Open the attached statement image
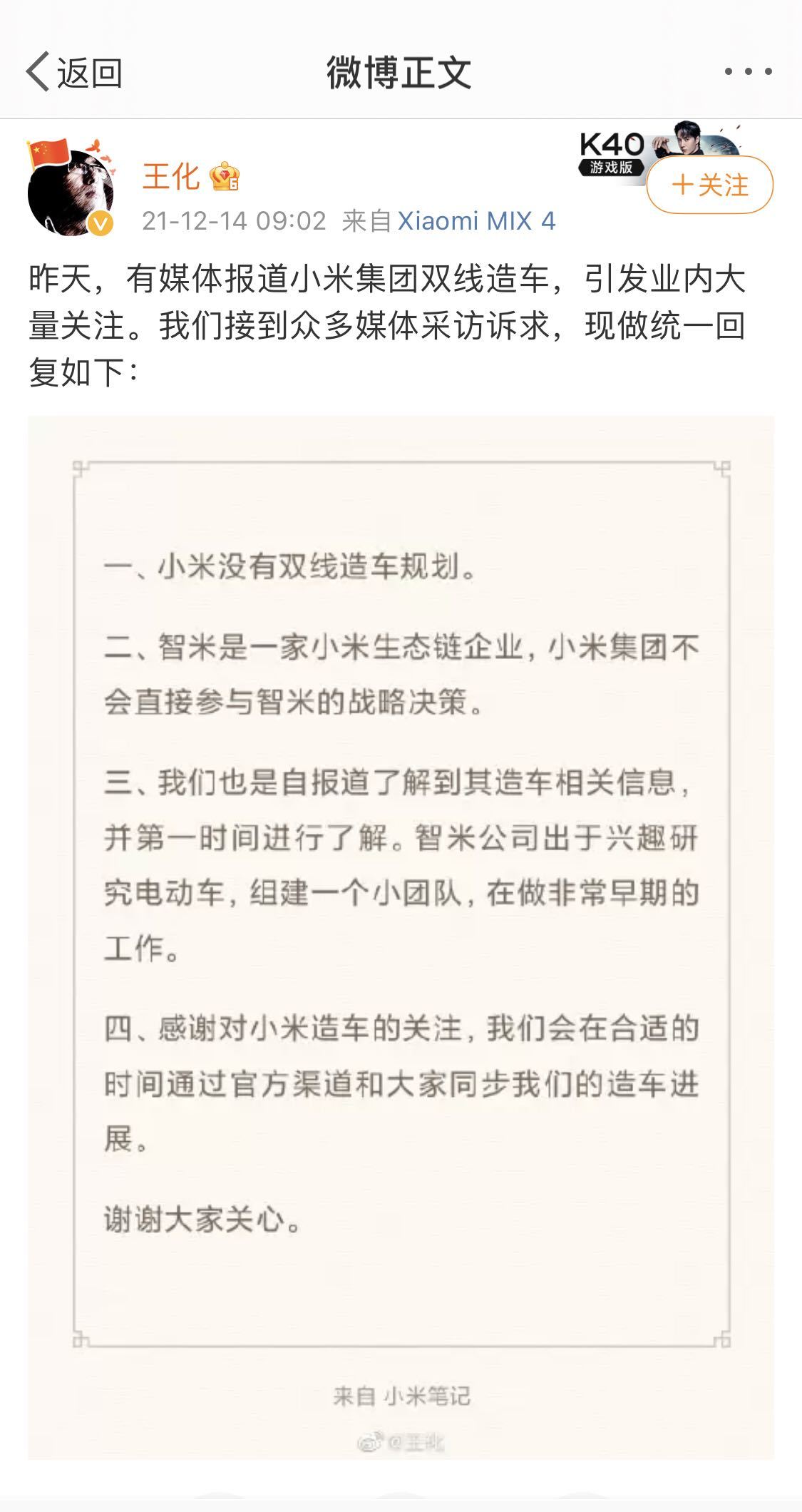The height and width of the screenshot is (1512, 802). pos(401,937)
